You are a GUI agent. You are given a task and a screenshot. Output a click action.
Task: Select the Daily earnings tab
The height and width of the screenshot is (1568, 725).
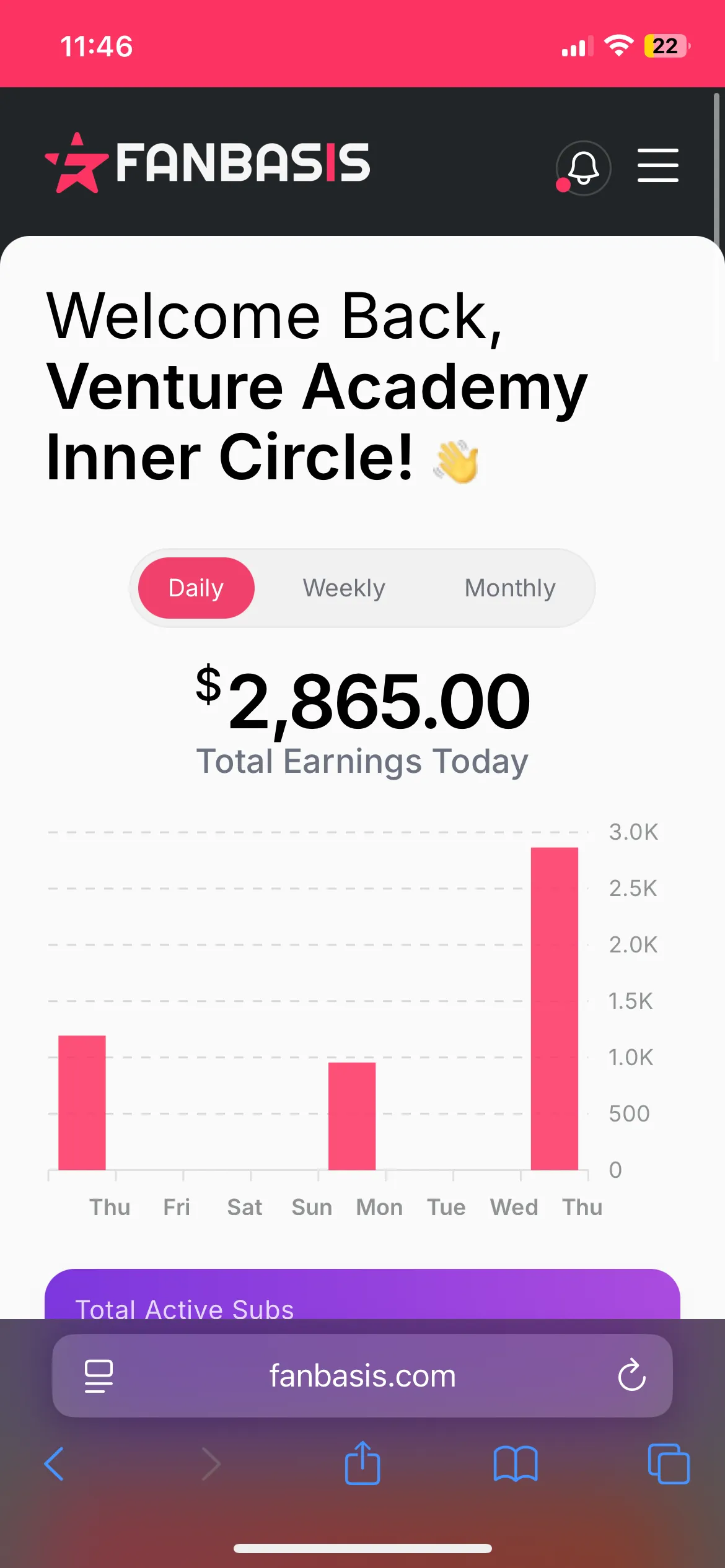pos(196,588)
